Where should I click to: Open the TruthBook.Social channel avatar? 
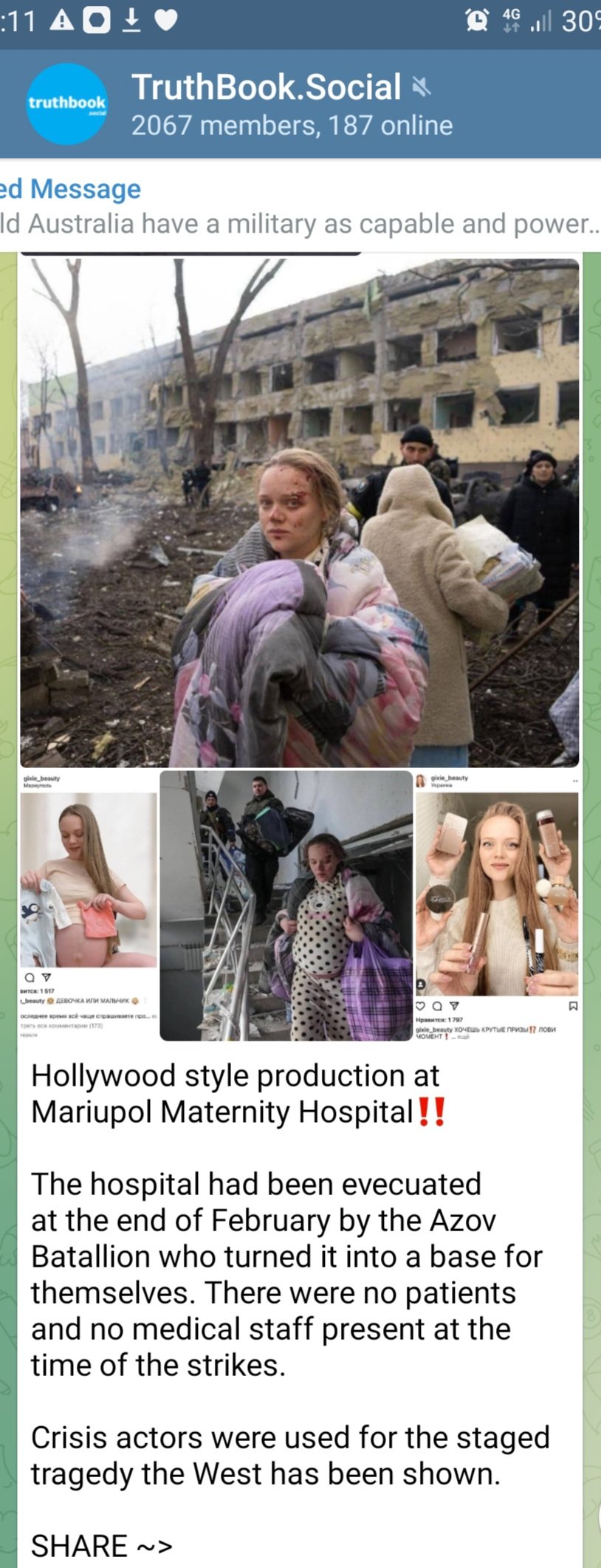tap(67, 104)
